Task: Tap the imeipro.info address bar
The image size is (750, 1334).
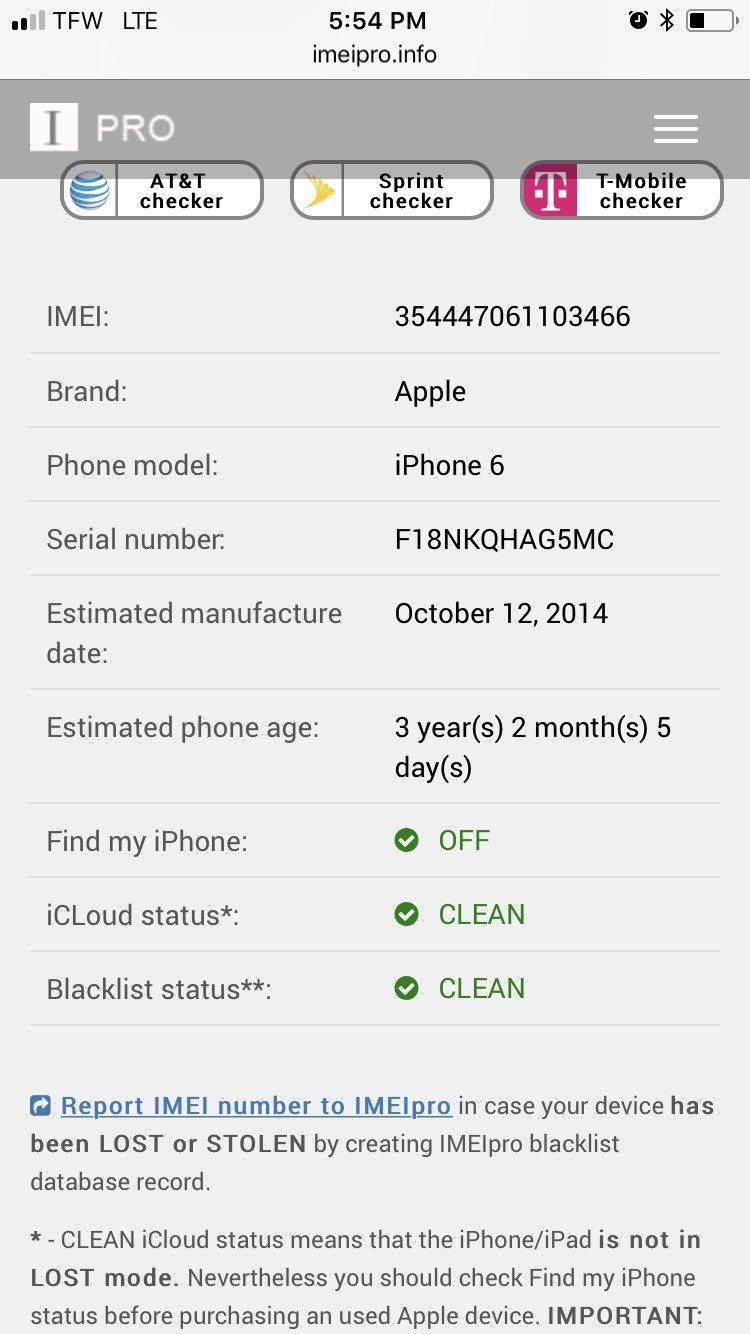Action: 375,54
